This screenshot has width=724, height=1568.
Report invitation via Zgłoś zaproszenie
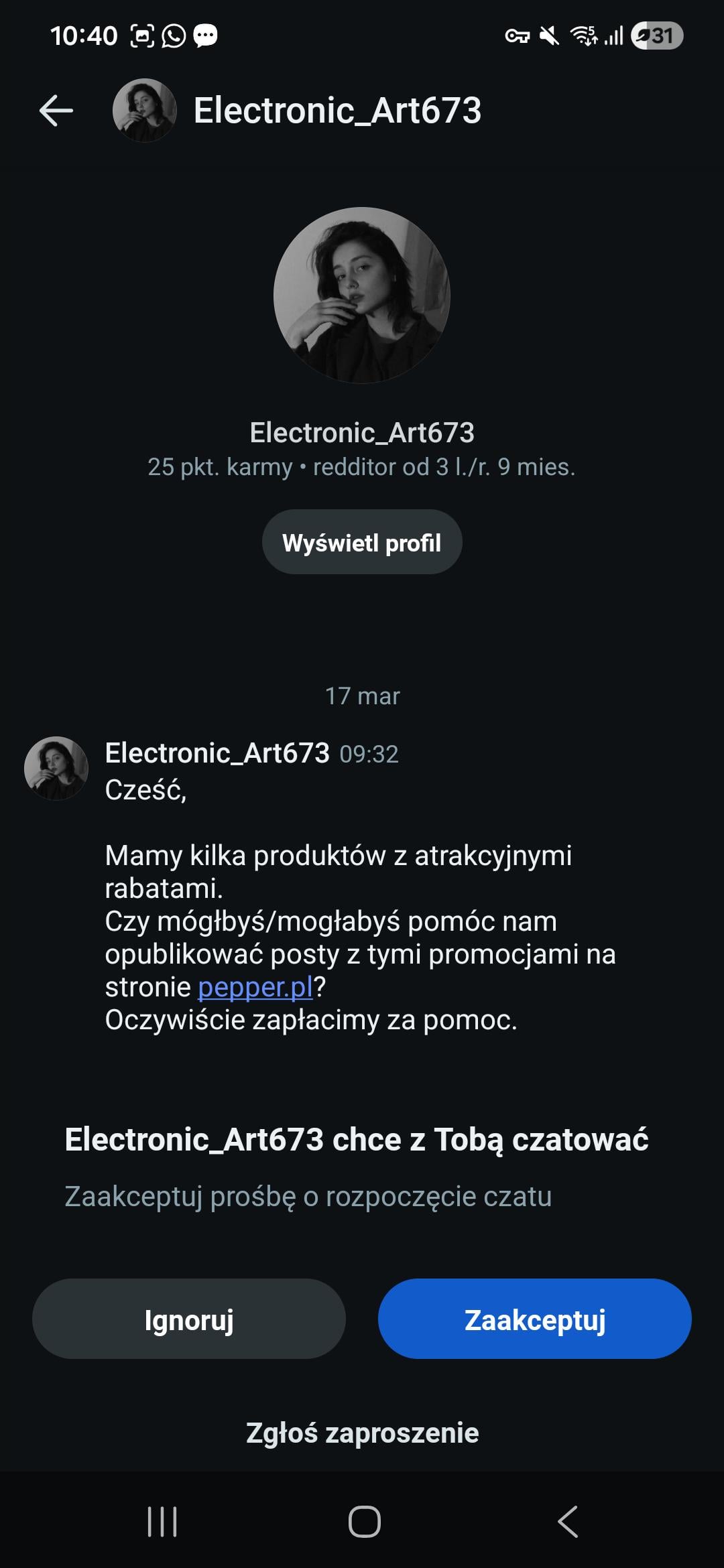[x=362, y=1433]
